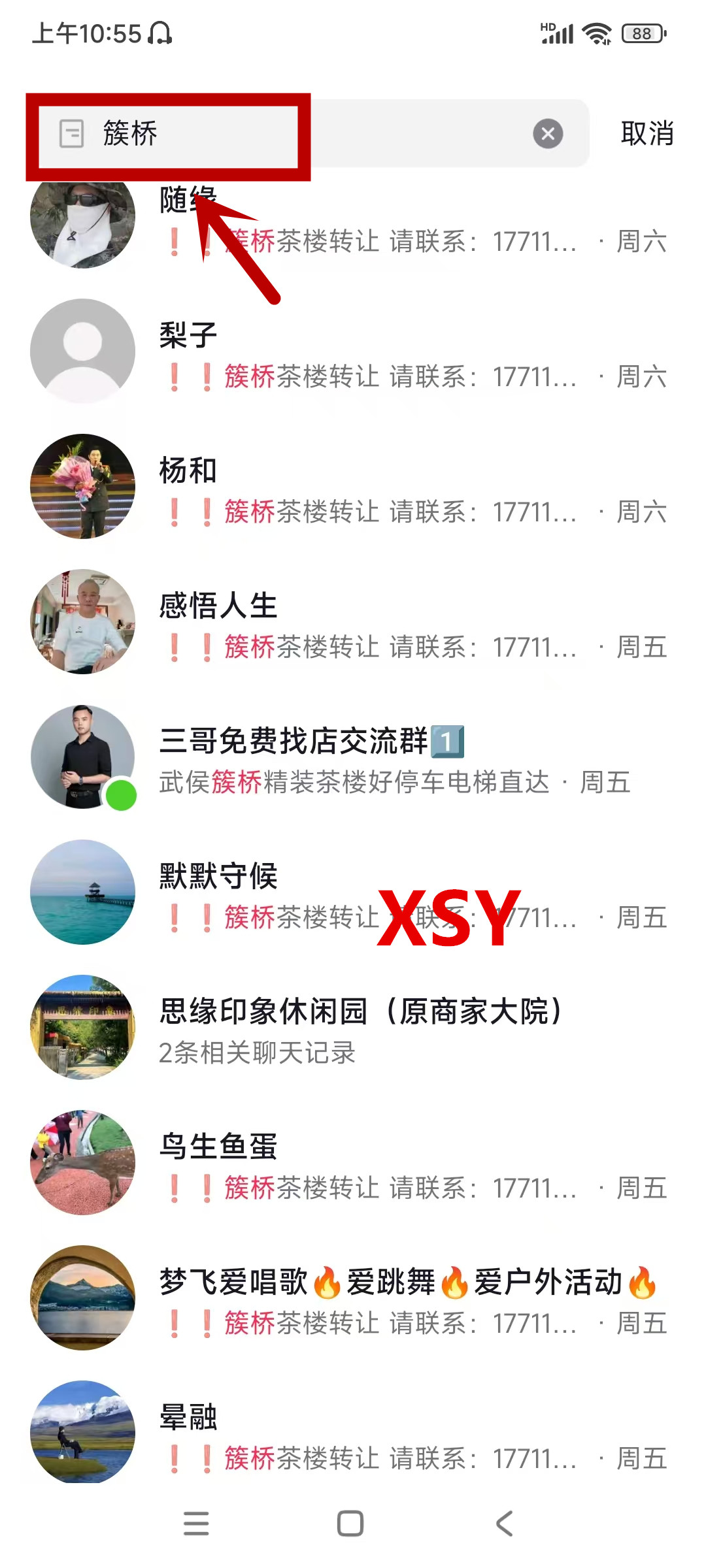Tap 取消 to cancel the search
Screen dimensions: 706x1568
[647, 134]
